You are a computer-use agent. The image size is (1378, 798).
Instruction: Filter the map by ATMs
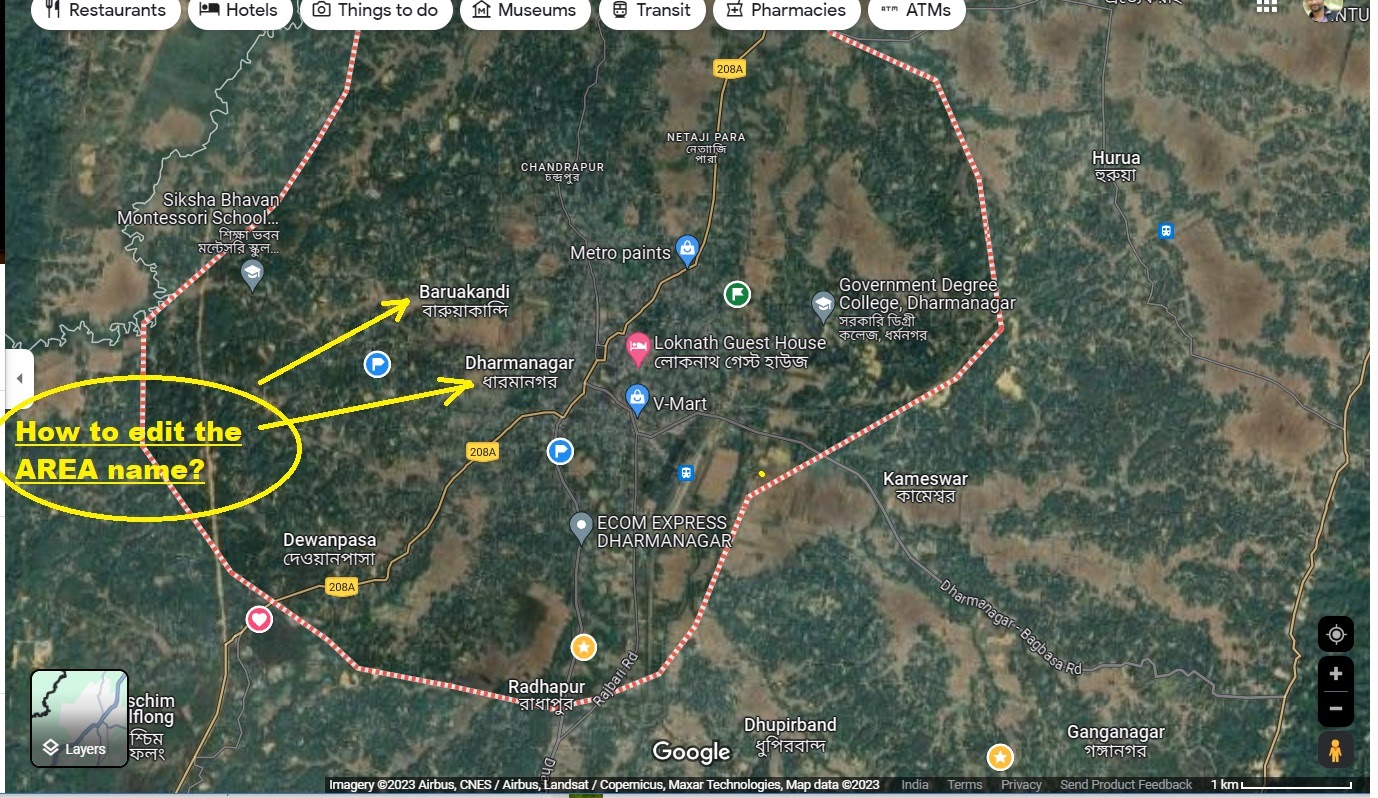click(x=916, y=11)
